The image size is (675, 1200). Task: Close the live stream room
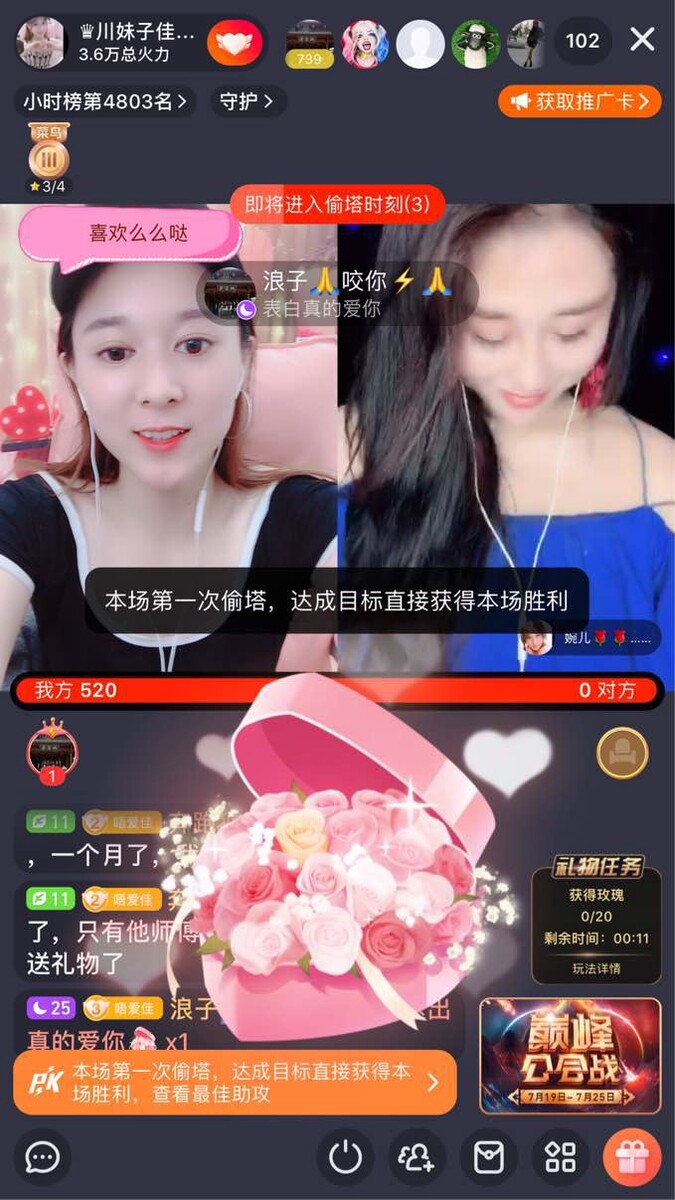(x=642, y=40)
